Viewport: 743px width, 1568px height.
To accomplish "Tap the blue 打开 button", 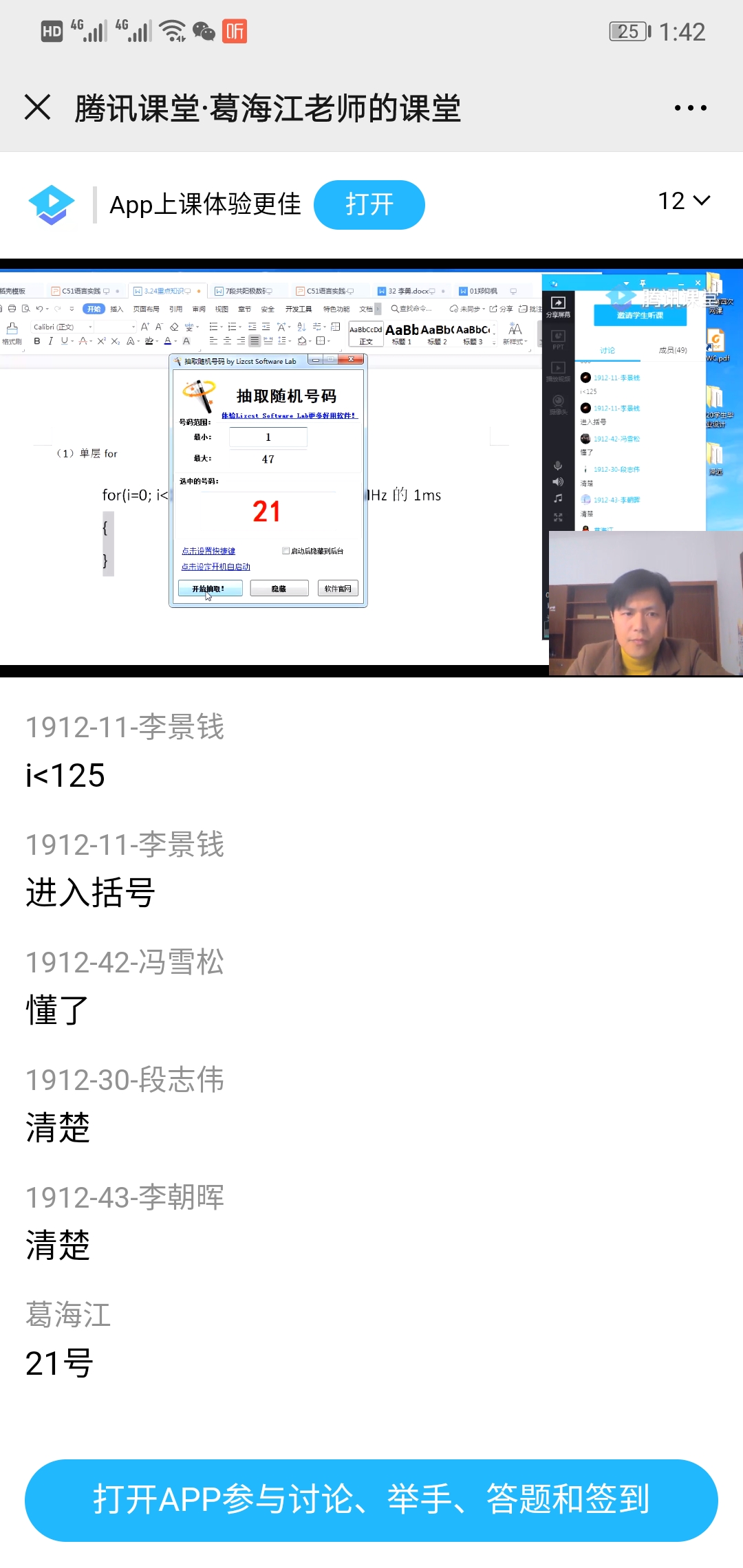I will tap(369, 205).
